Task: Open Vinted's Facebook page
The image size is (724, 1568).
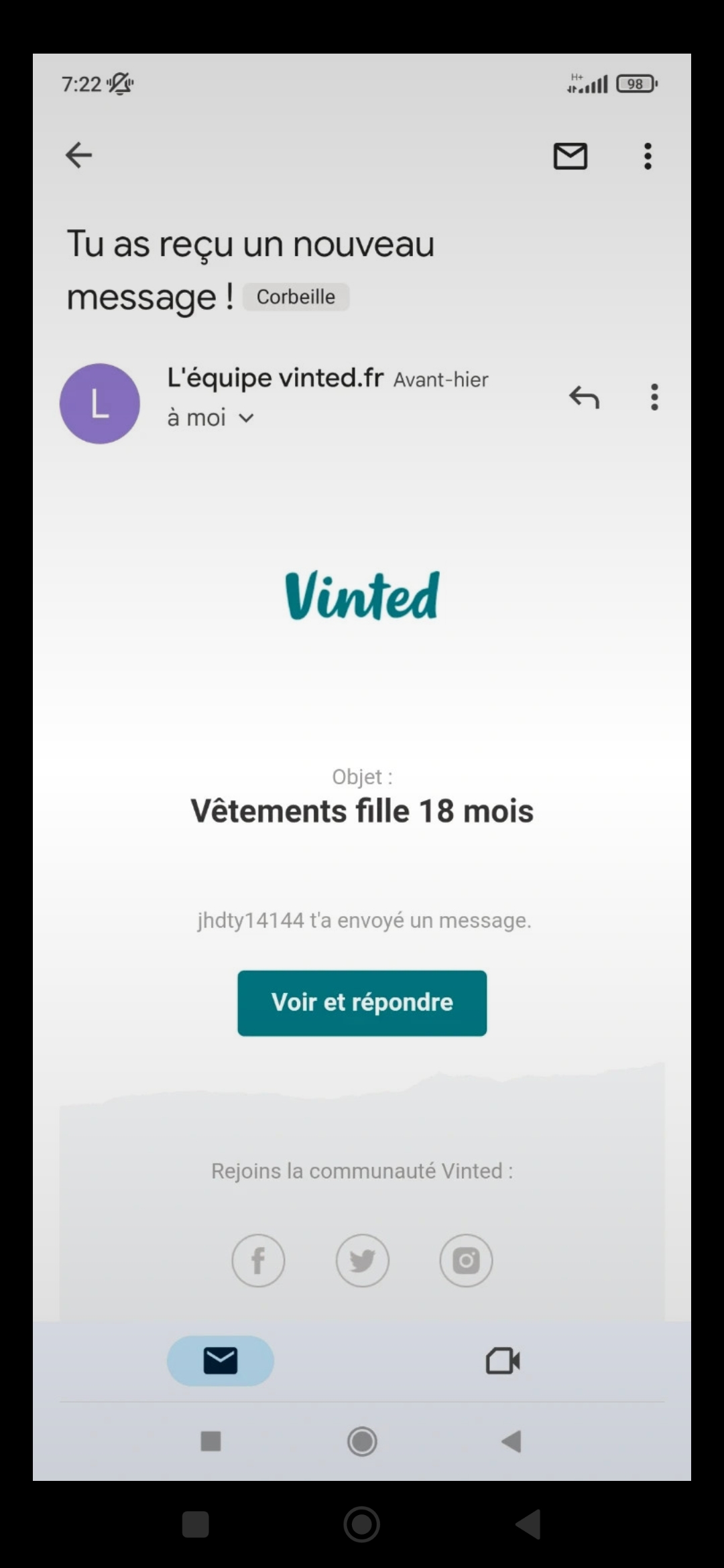Action: (x=258, y=1260)
